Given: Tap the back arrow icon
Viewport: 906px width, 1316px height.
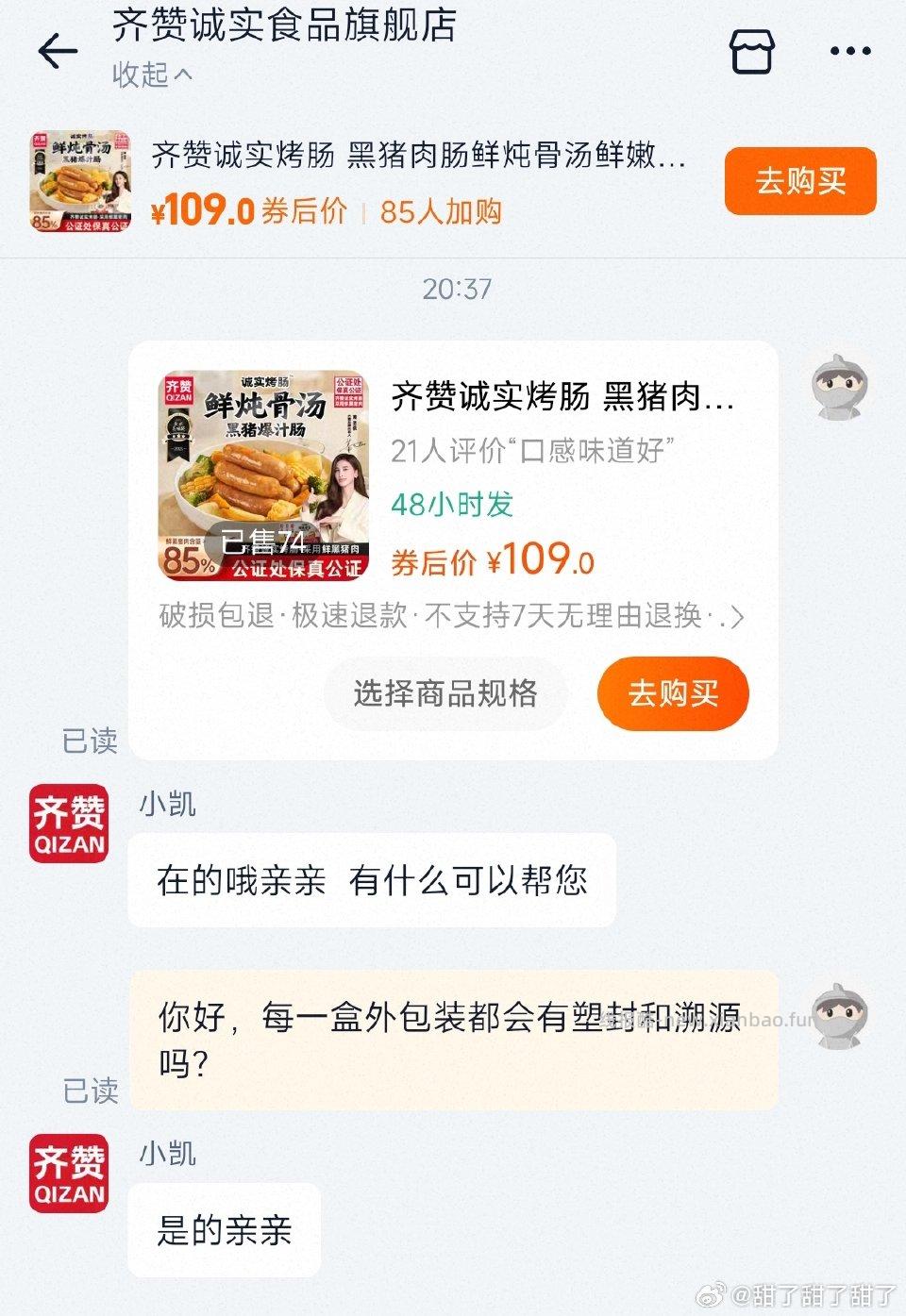Looking at the screenshot, I should (x=59, y=53).
